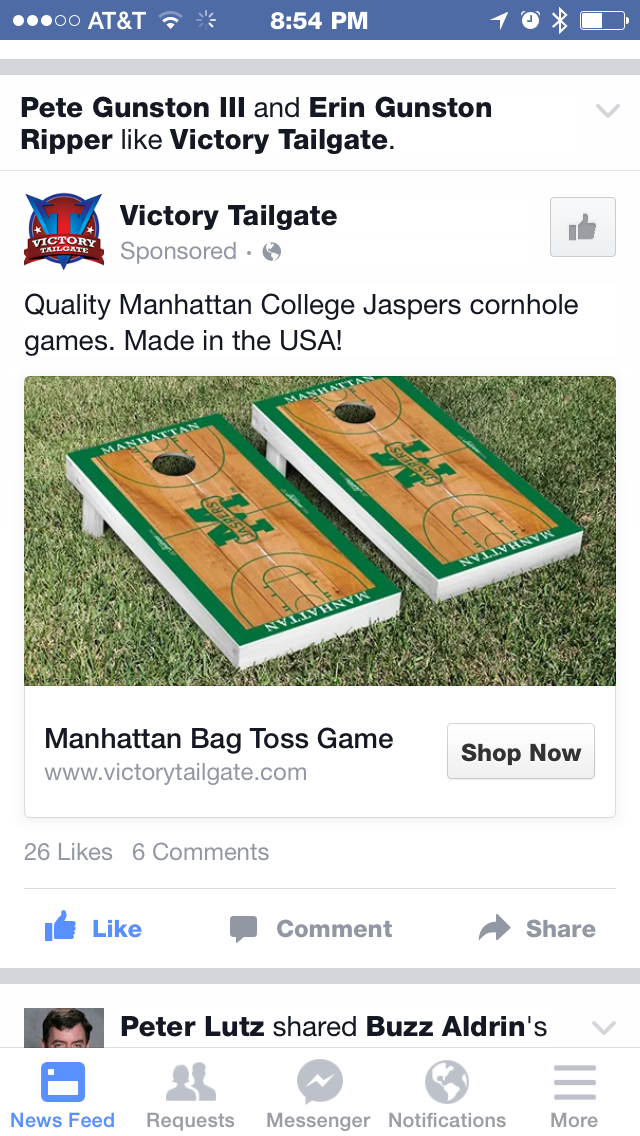The height and width of the screenshot is (1136, 640).
Task: Open the cornhole boards ad image
Action: pyautogui.click(x=320, y=530)
